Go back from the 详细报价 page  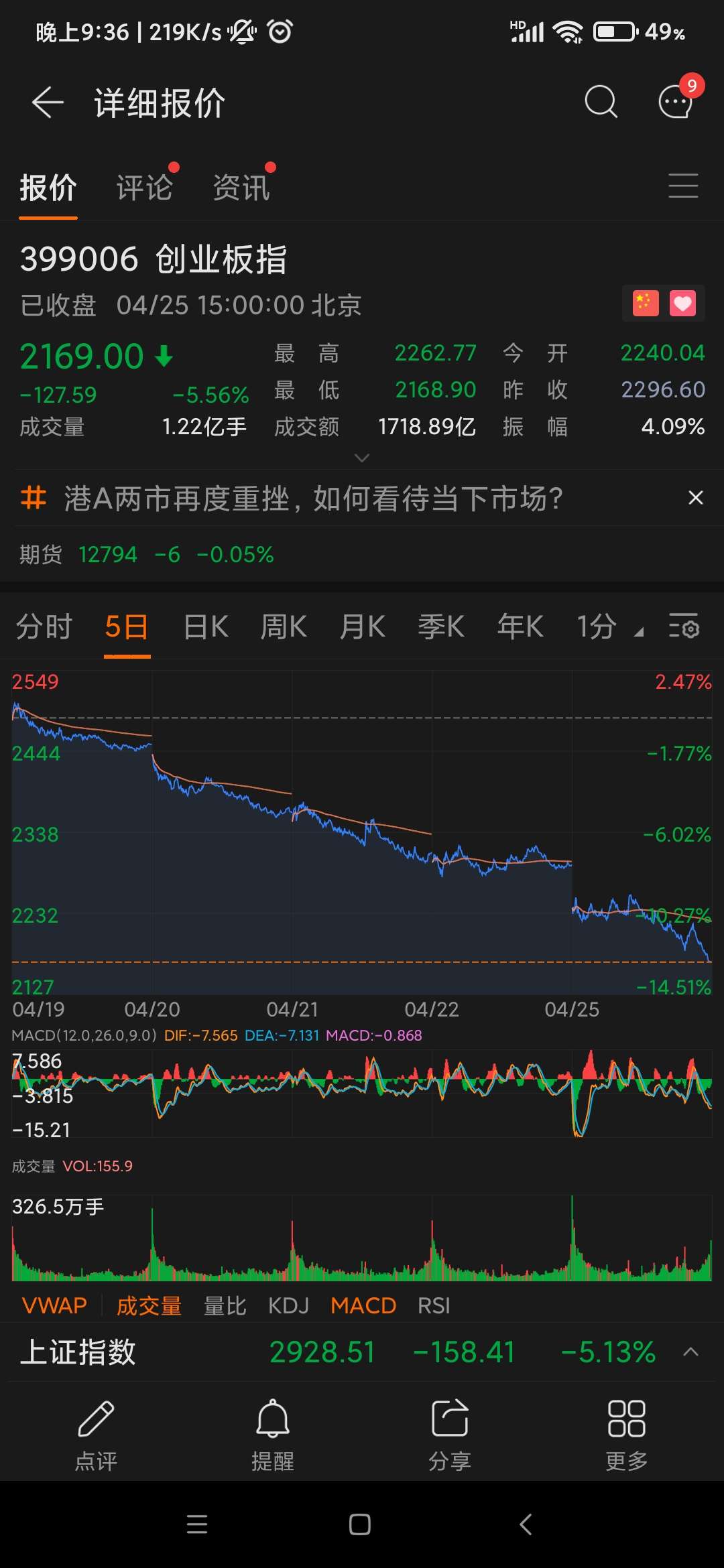[x=48, y=103]
